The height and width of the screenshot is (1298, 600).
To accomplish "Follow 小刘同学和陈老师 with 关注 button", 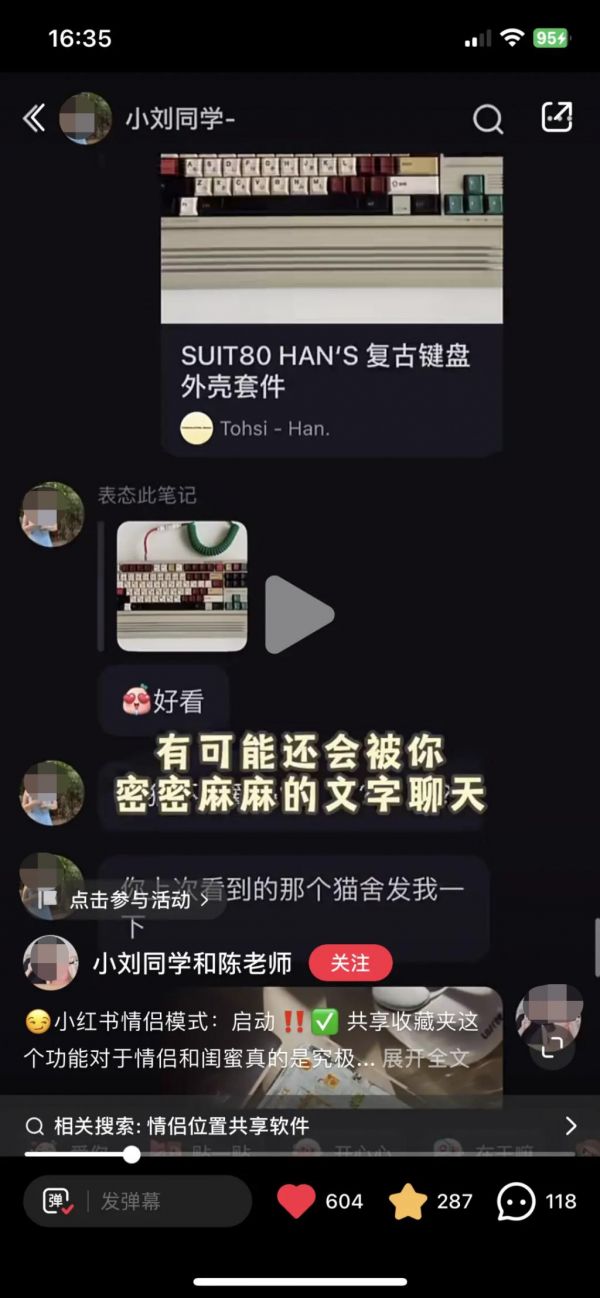I will click(x=350, y=963).
